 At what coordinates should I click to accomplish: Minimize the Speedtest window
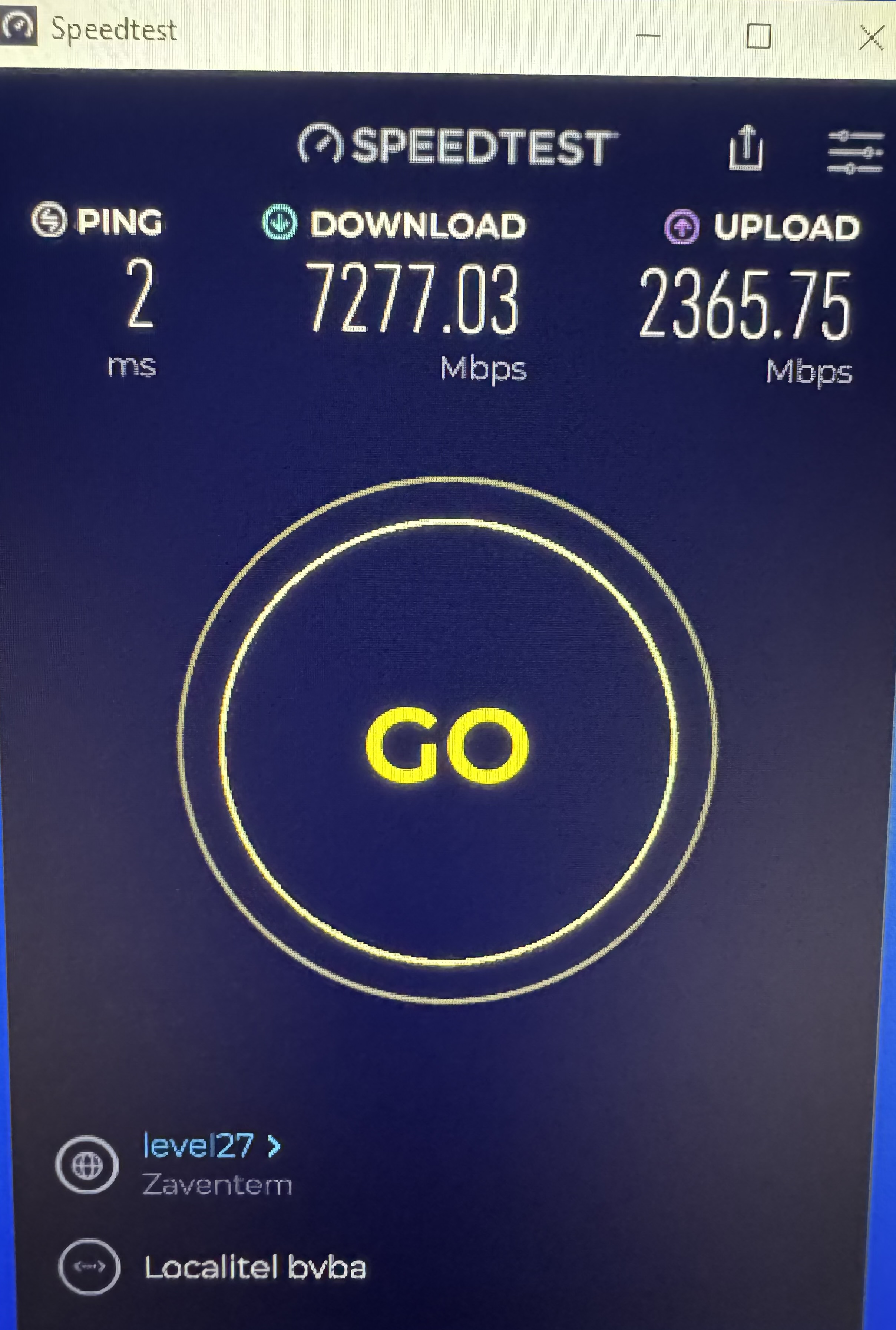pos(648,36)
